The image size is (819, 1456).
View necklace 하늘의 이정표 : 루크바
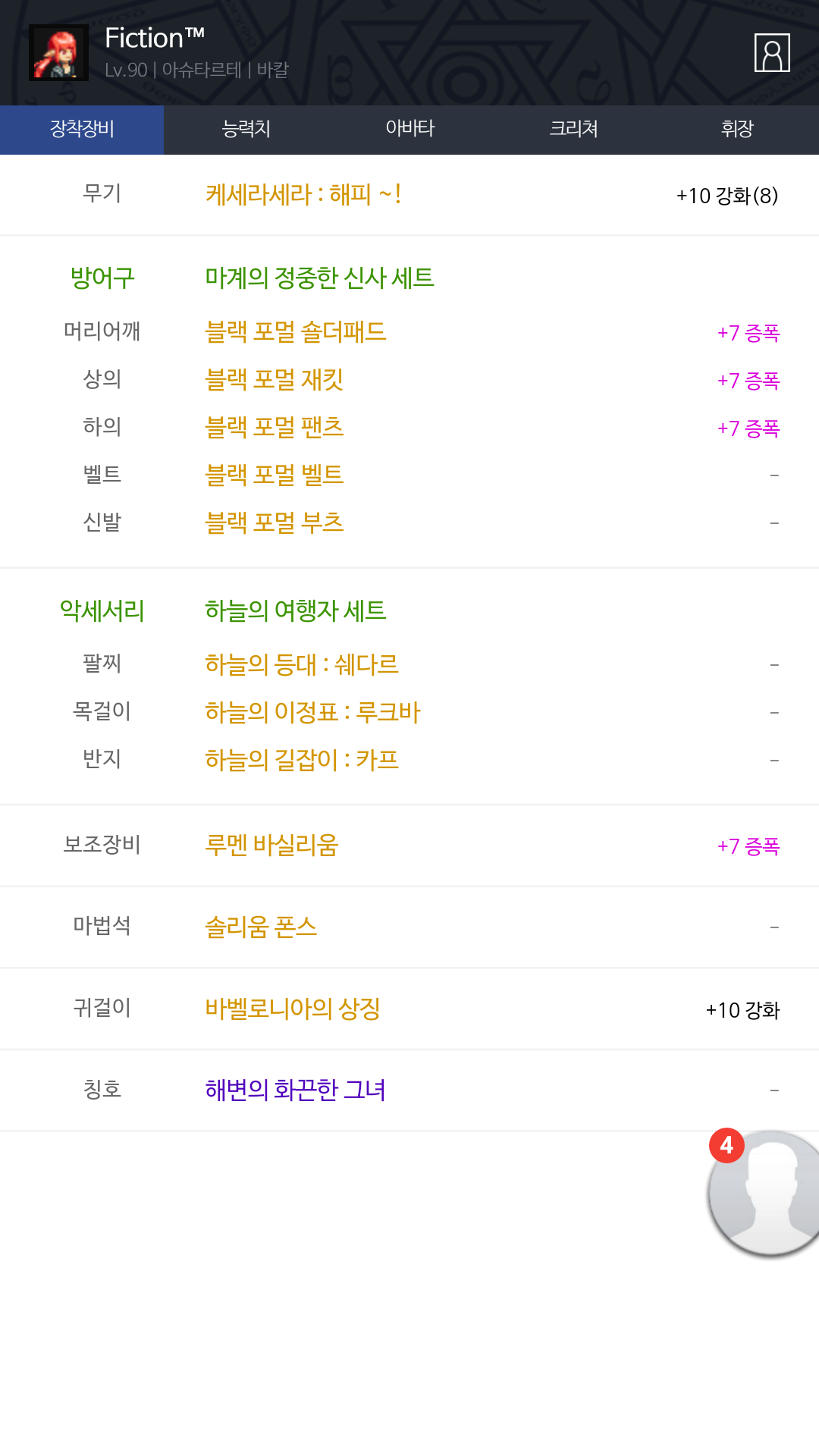point(312,712)
